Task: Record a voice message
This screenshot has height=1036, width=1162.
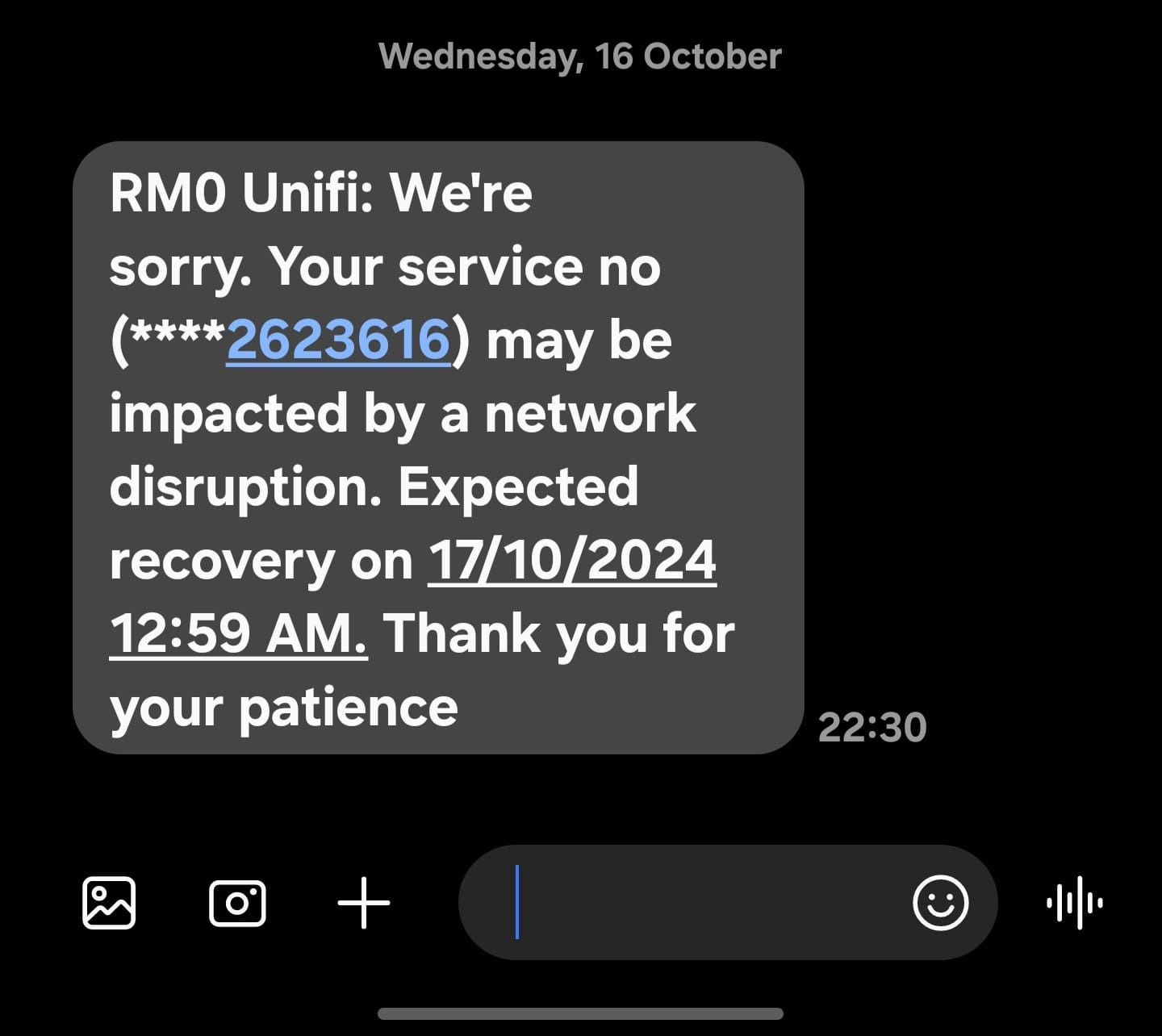Action: click(1075, 902)
